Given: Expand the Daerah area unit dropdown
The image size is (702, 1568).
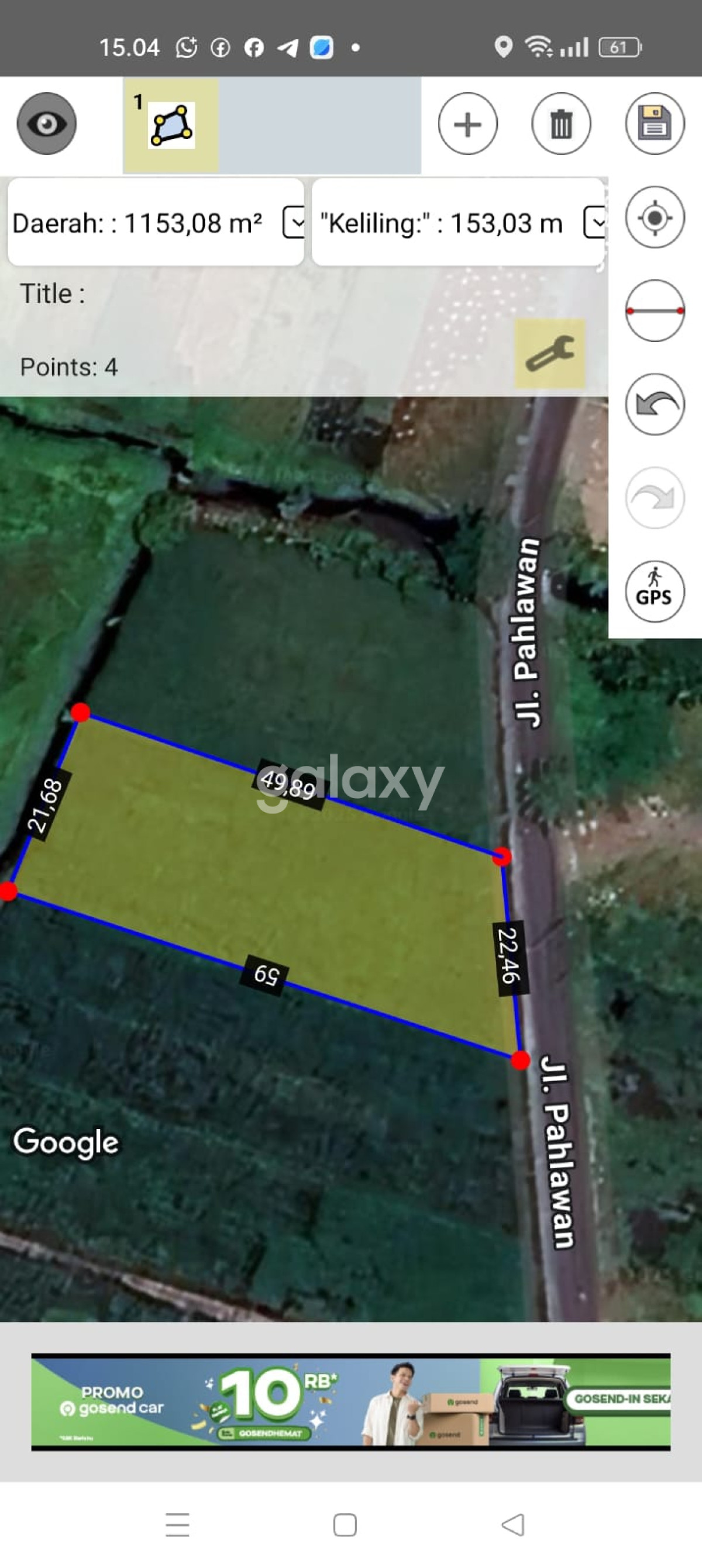Looking at the screenshot, I should click(x=294, y=223).
